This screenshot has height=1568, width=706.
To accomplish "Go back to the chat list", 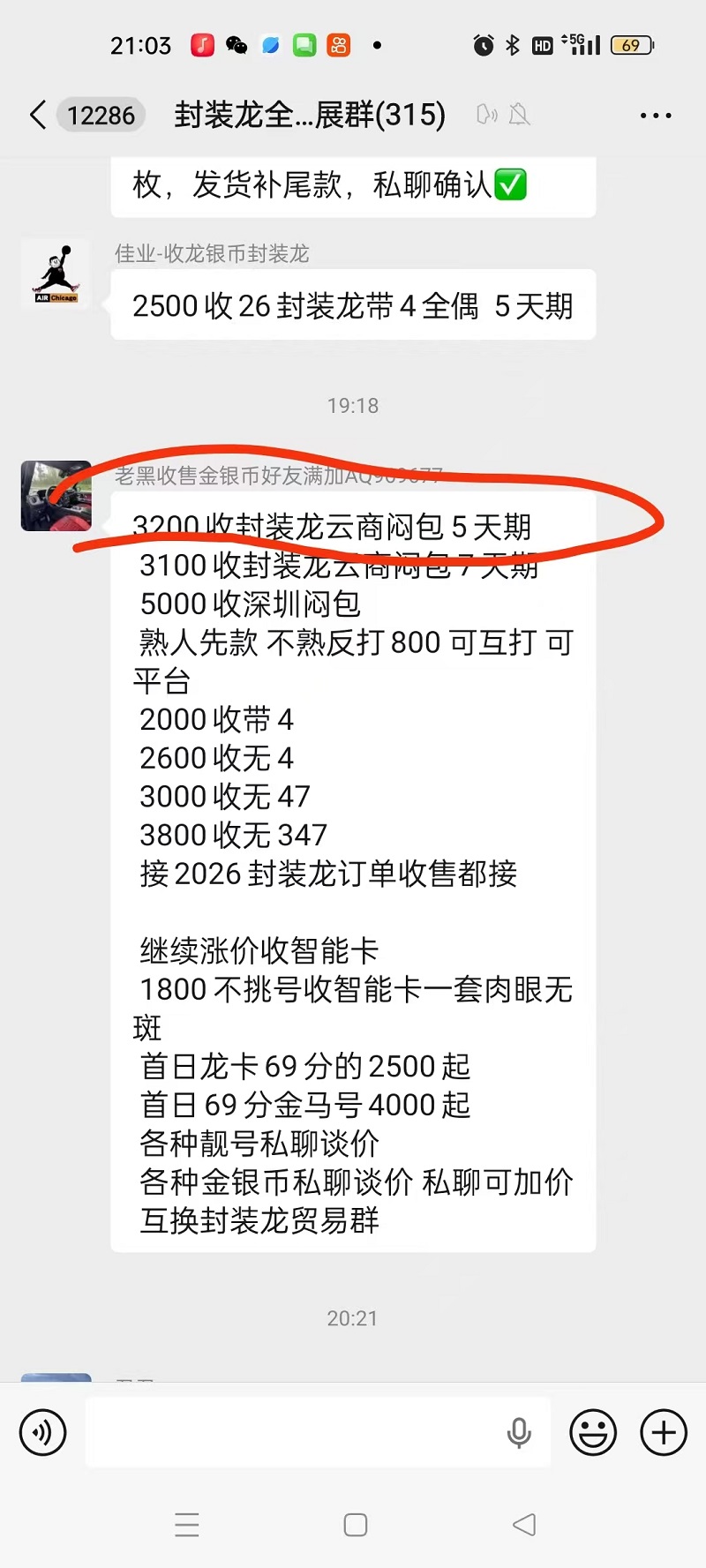I will (x=38, y=116).
